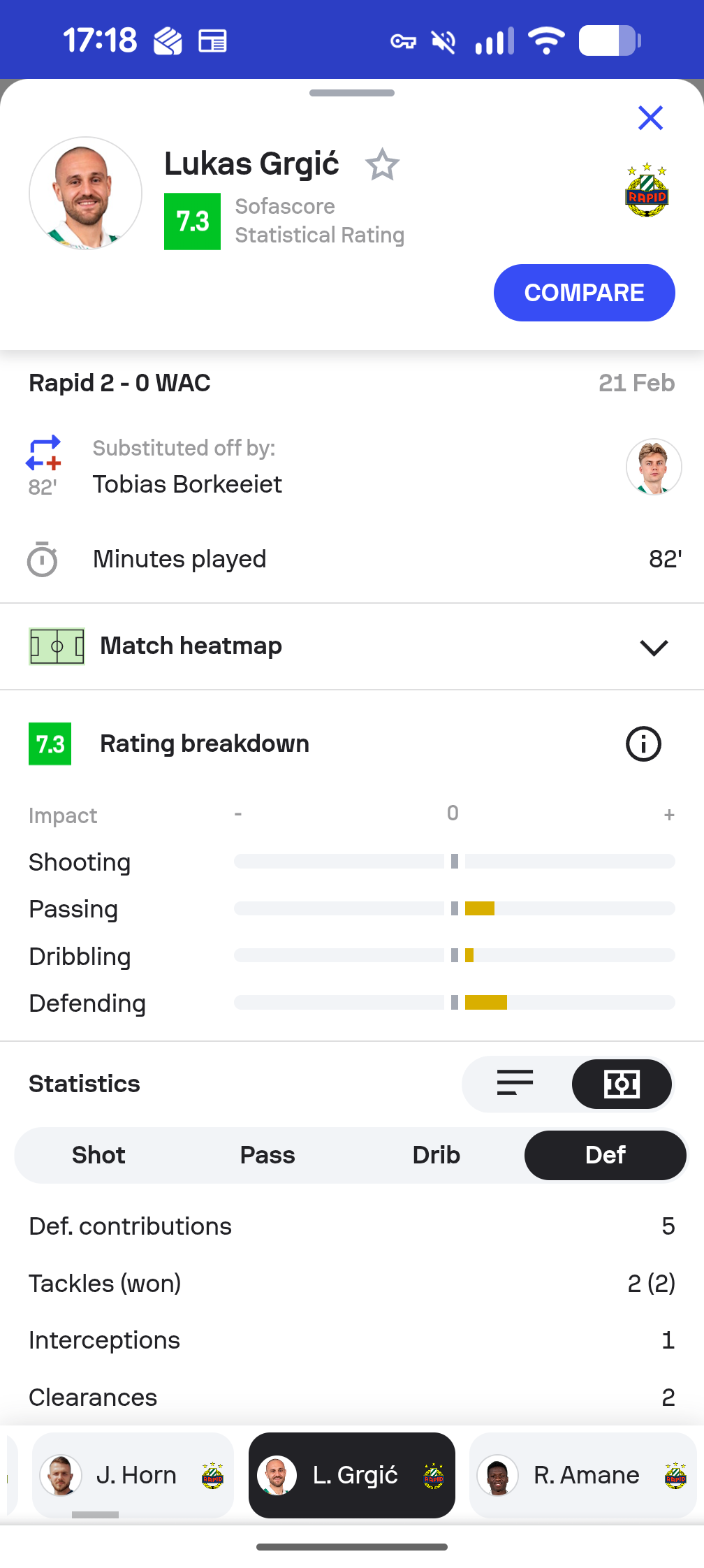This screenshot has width=704, height=1568.
Task: Open the Rapid team logo
Action: (647, 190)
